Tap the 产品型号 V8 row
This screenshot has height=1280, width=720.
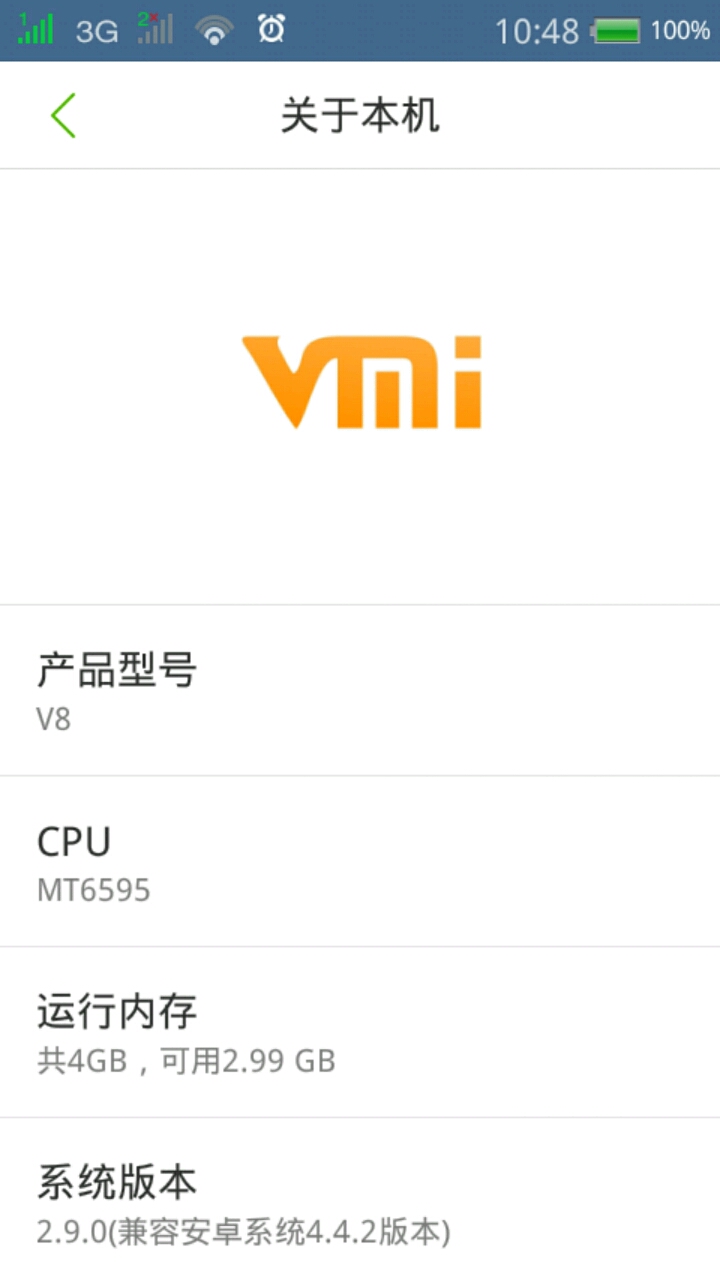(x=360, y=690)
